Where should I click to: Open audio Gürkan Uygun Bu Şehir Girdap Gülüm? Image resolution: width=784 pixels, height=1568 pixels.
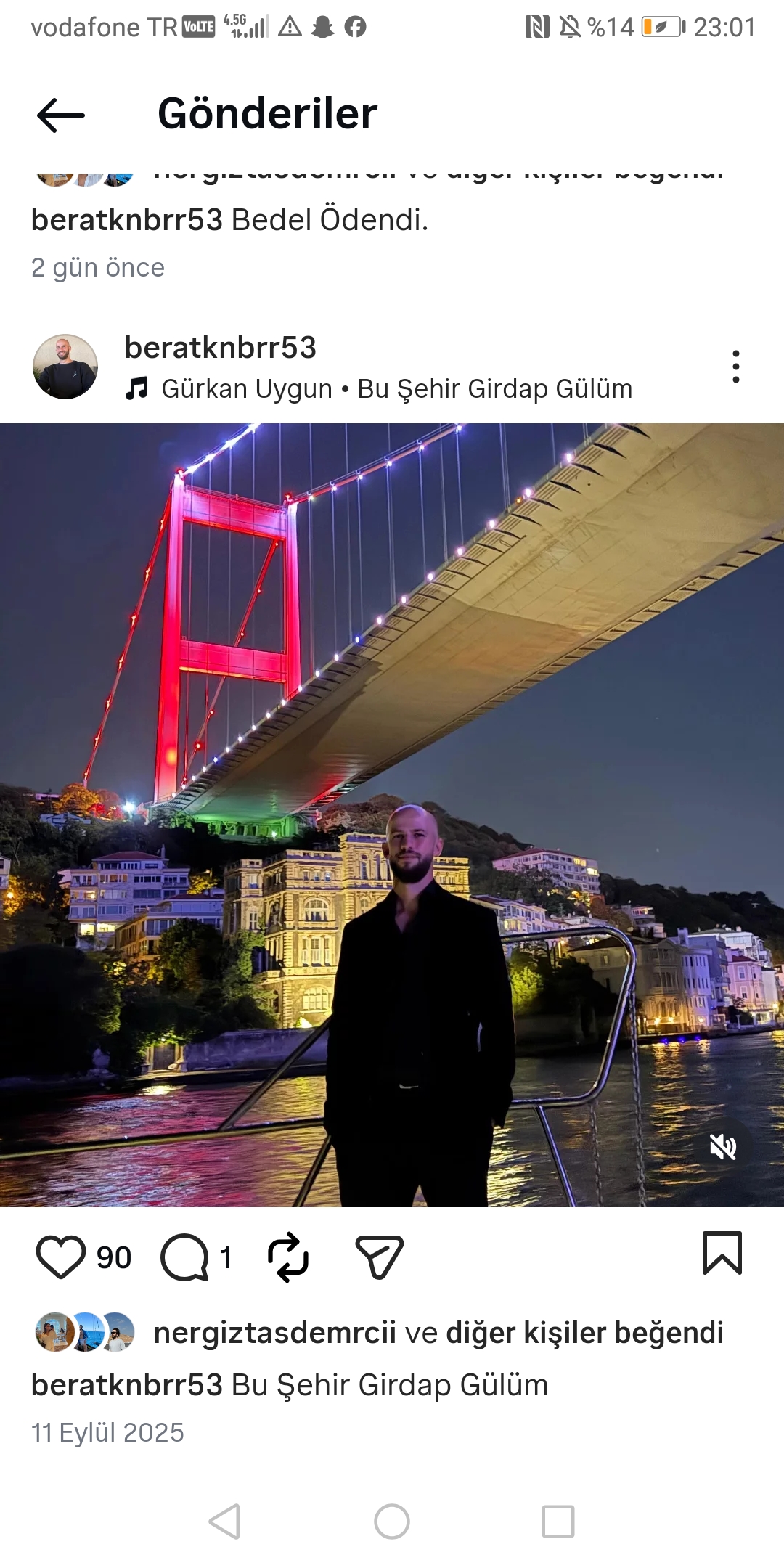(396, 389)
